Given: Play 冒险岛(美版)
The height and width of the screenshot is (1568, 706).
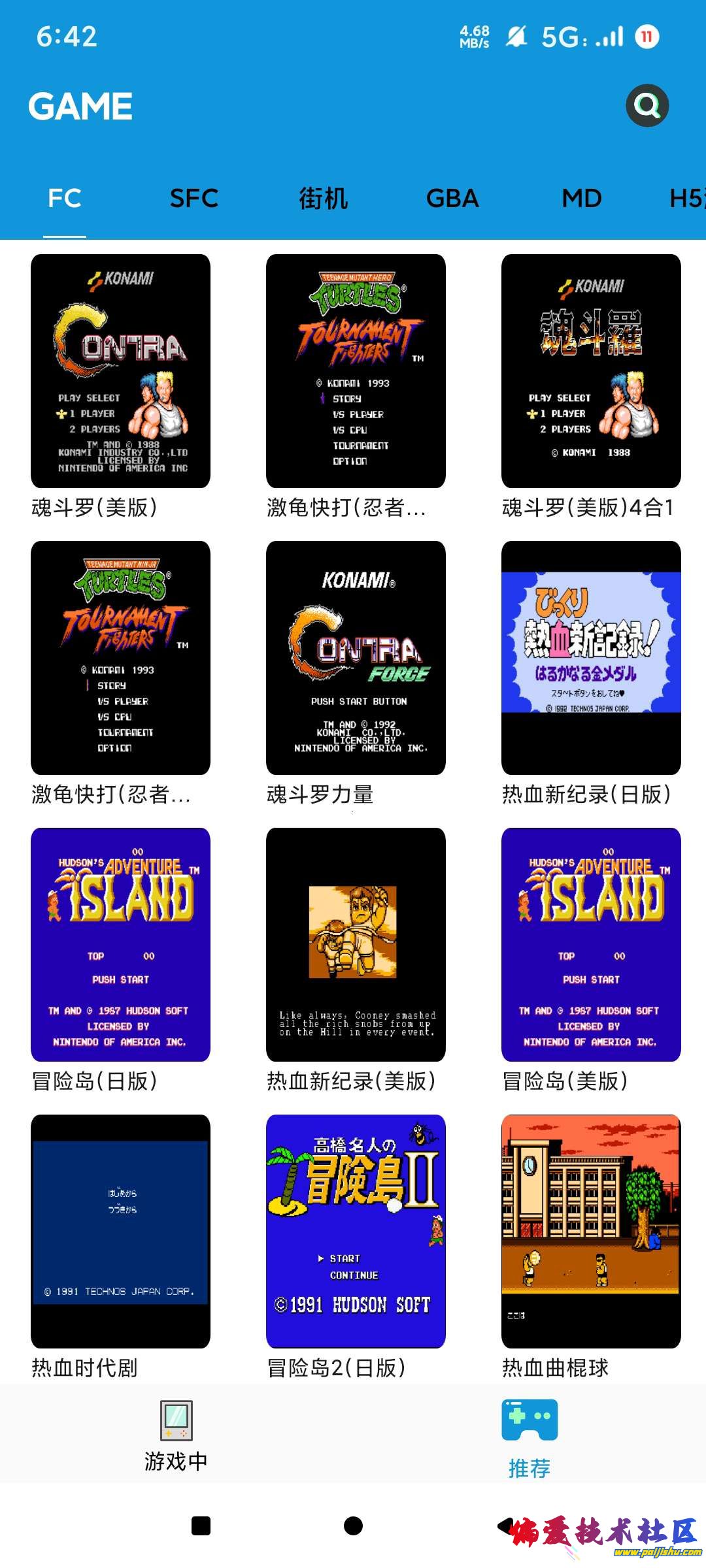Looking at the screenshot, I should pyautogui.click(x=591, y=945).
